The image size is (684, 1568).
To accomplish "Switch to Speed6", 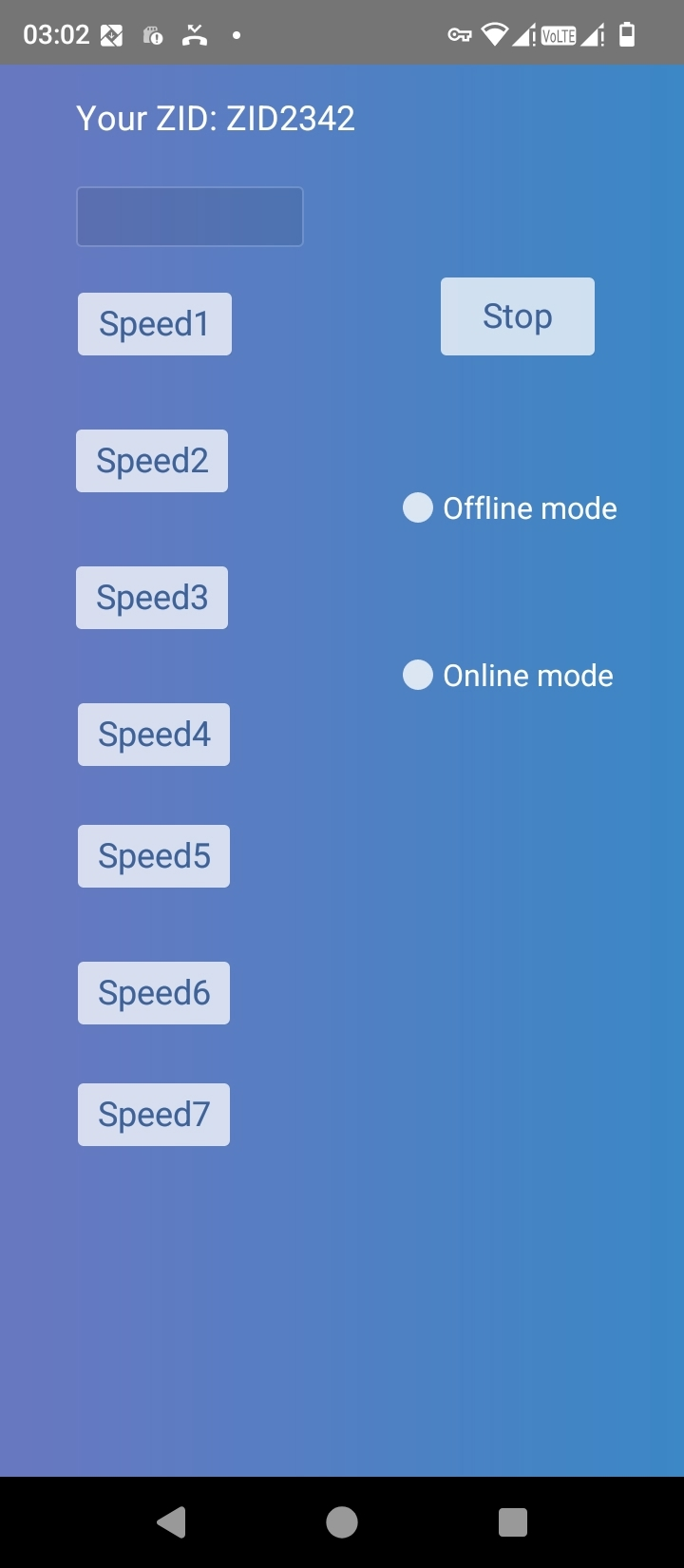I will point(154,993).
